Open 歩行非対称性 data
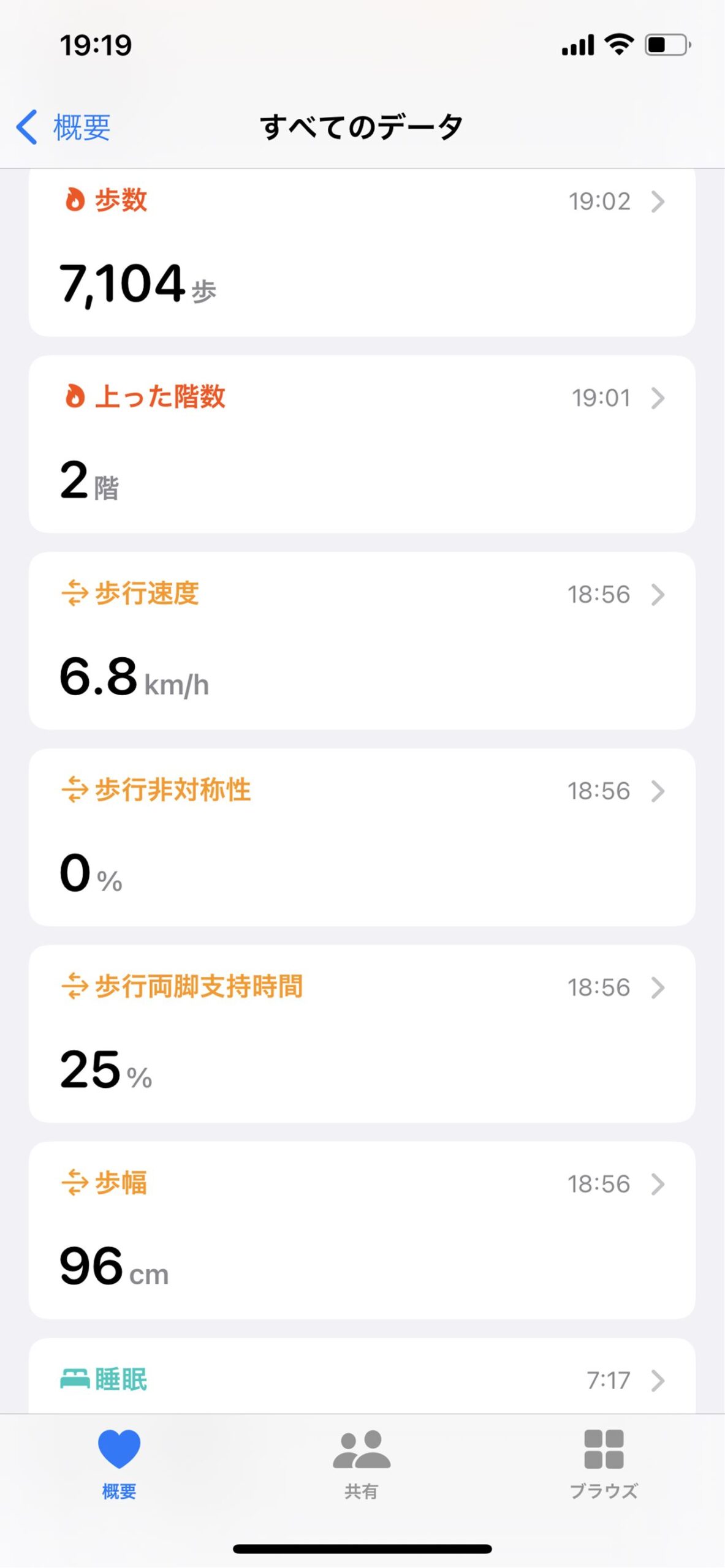725x1568 pixels. [x=362, y=837]
